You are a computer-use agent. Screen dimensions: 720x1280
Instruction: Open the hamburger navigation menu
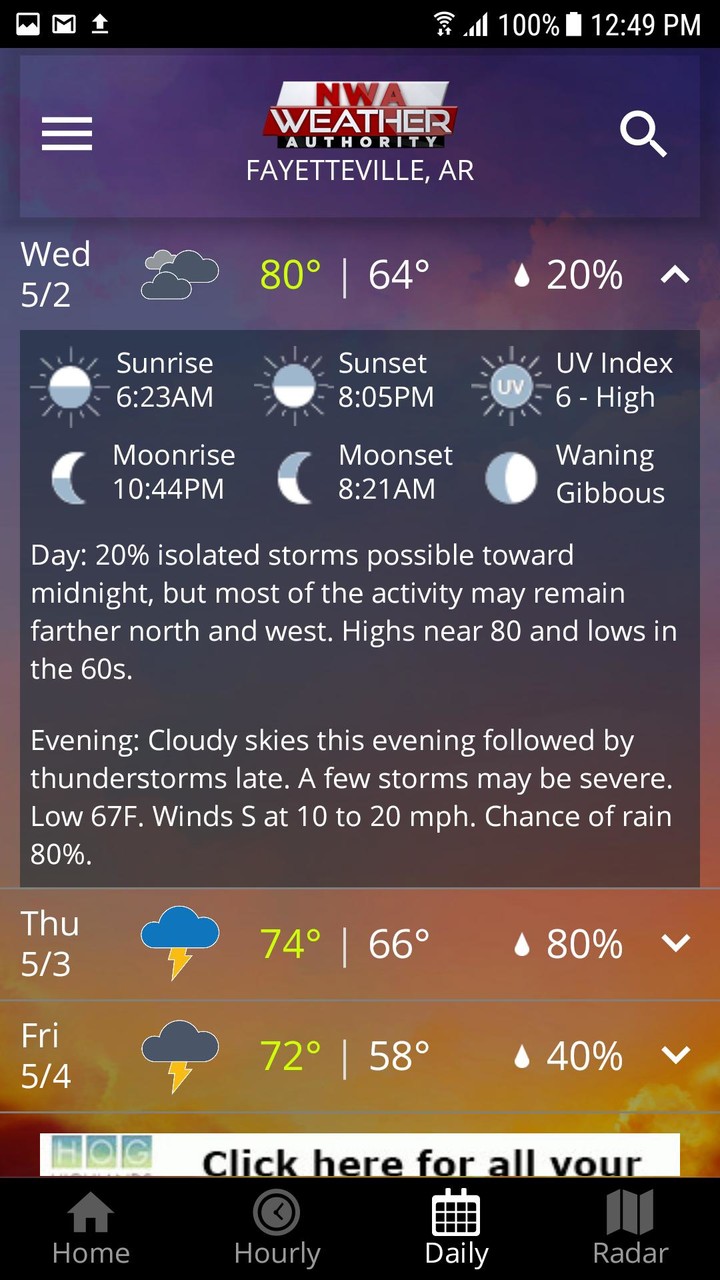click(66, 134)
